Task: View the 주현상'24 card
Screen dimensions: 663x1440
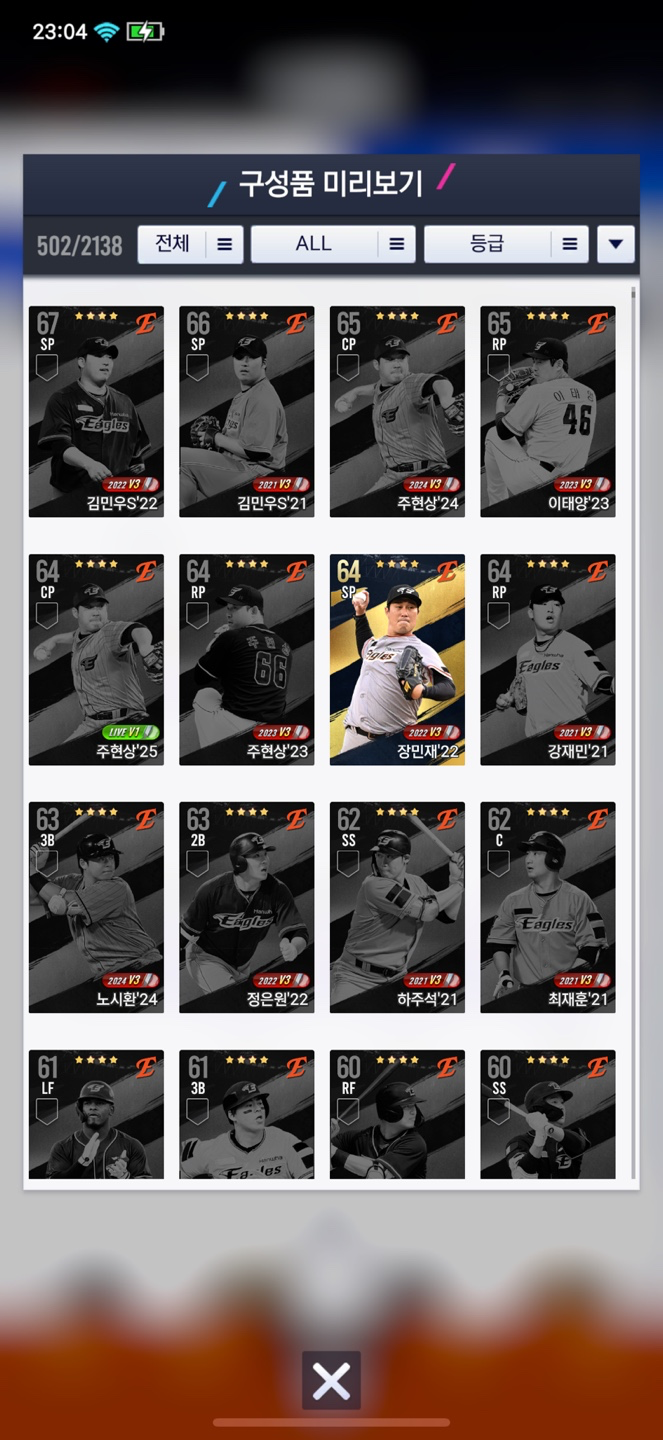Action: click(x=397, y=411)
